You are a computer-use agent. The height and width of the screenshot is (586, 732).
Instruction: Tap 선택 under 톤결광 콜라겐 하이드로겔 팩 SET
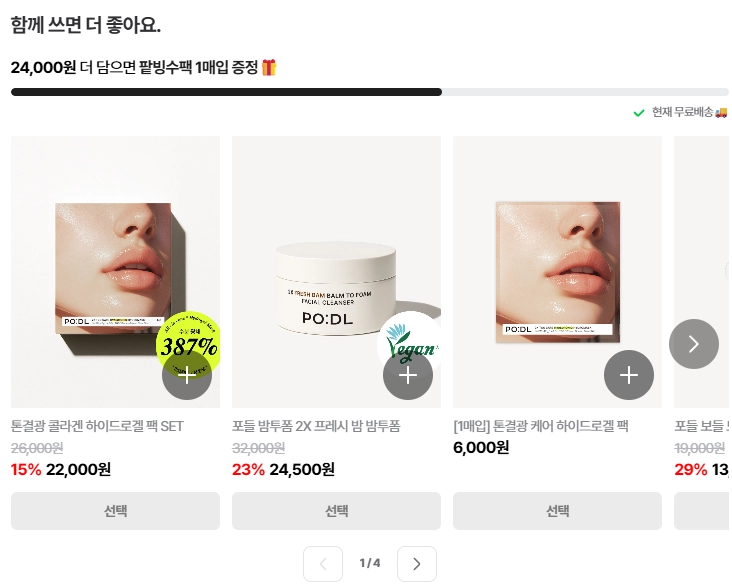point(115,511)
